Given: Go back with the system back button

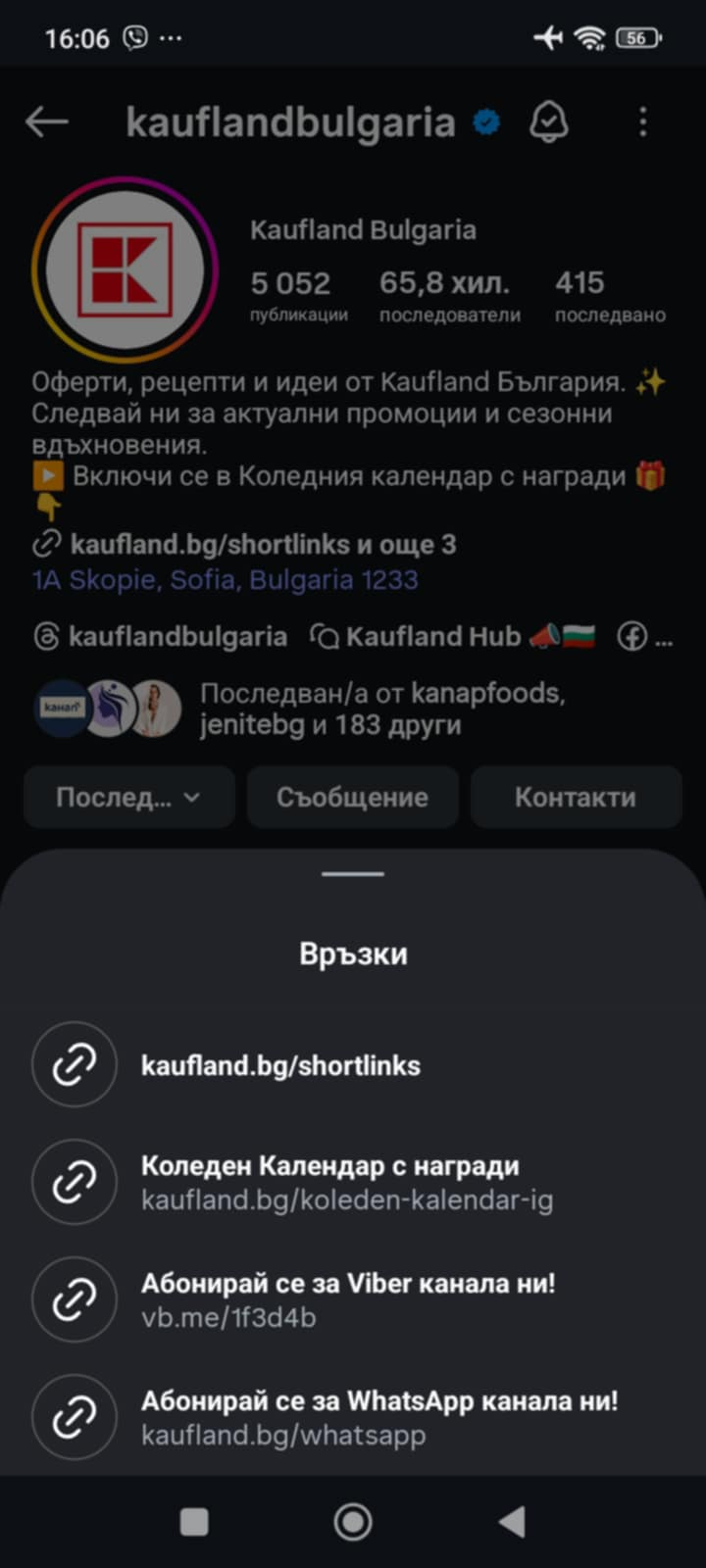Looking at the screenshot, I should pos(512,1522).
